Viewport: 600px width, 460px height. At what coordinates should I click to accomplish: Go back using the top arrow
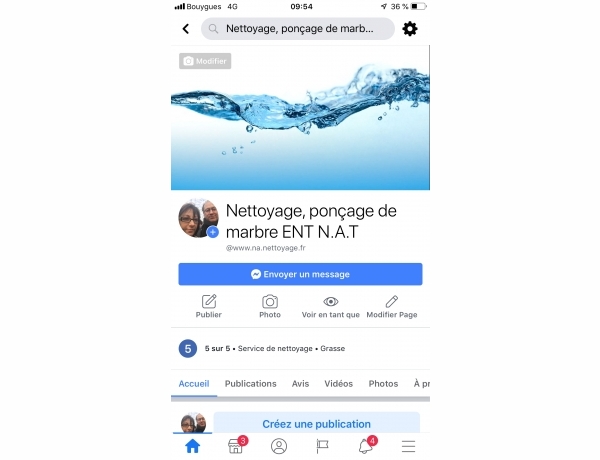186,29
